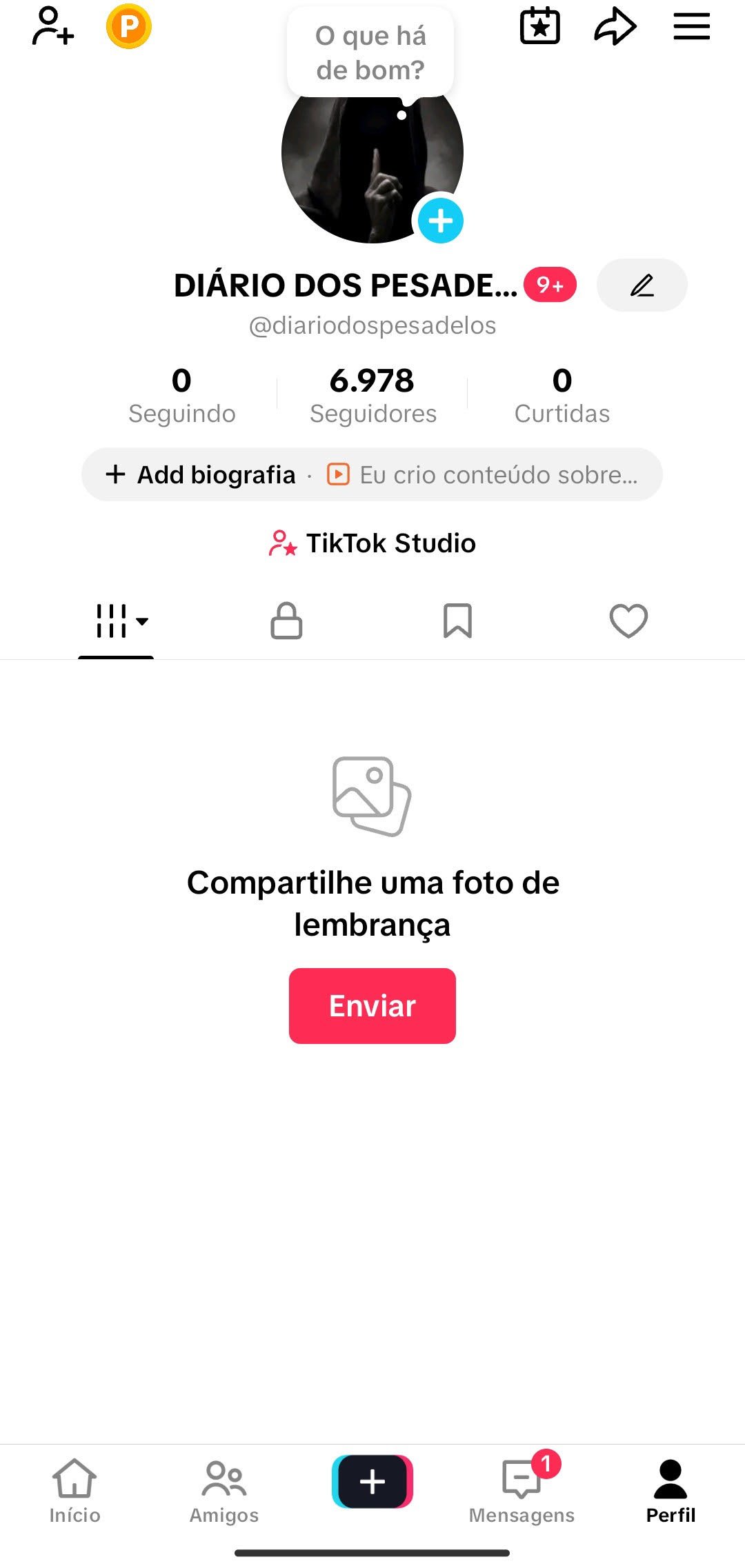Screen dimensions: 745x1568
Task: Switch to the private videos lock tab
Action: pyautogui.click(x=286, y=621)
